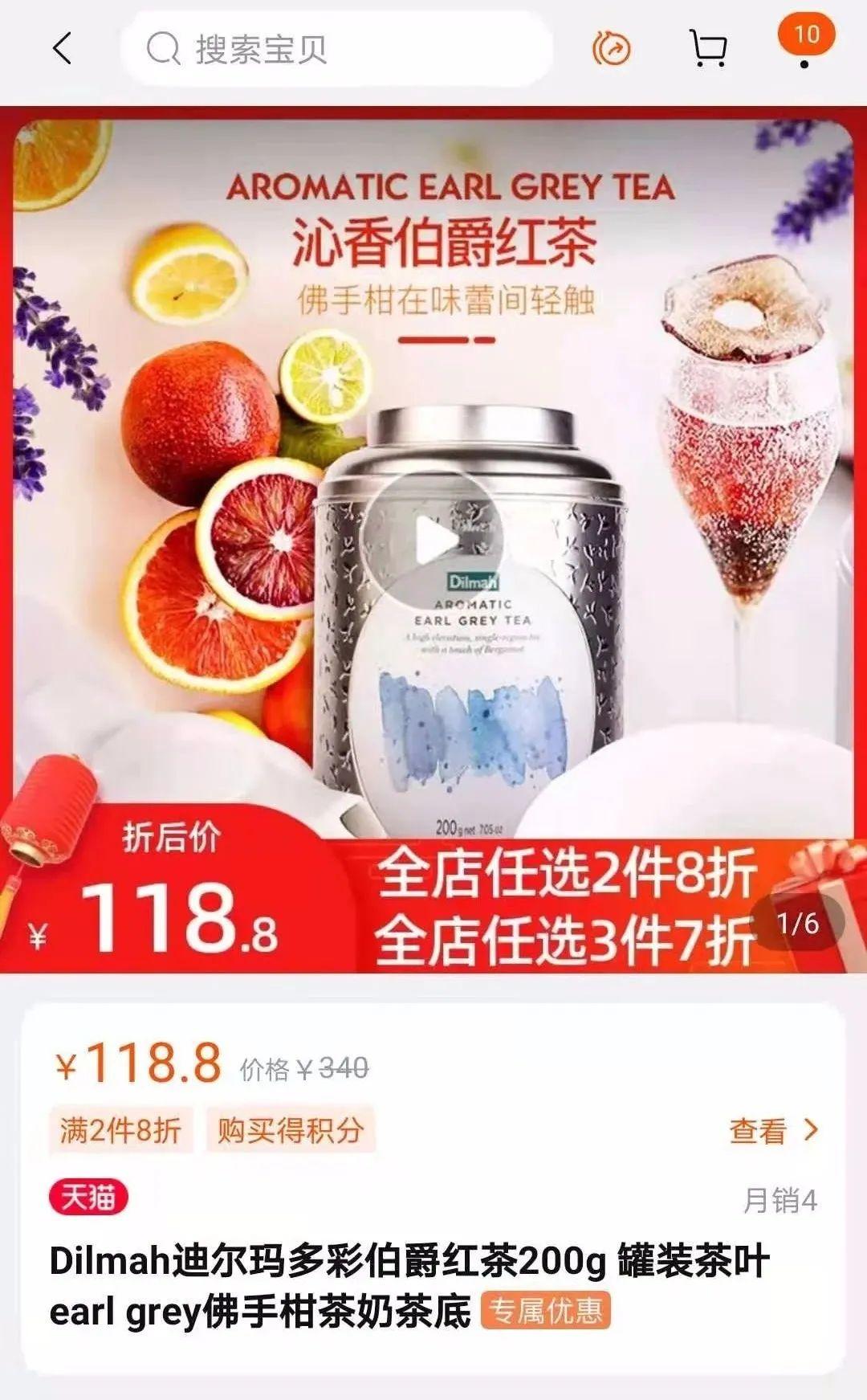Tap 查看 to view the promotions
The height and width of the screenshot is (1400, 867).
click(x=773, y=1130)
